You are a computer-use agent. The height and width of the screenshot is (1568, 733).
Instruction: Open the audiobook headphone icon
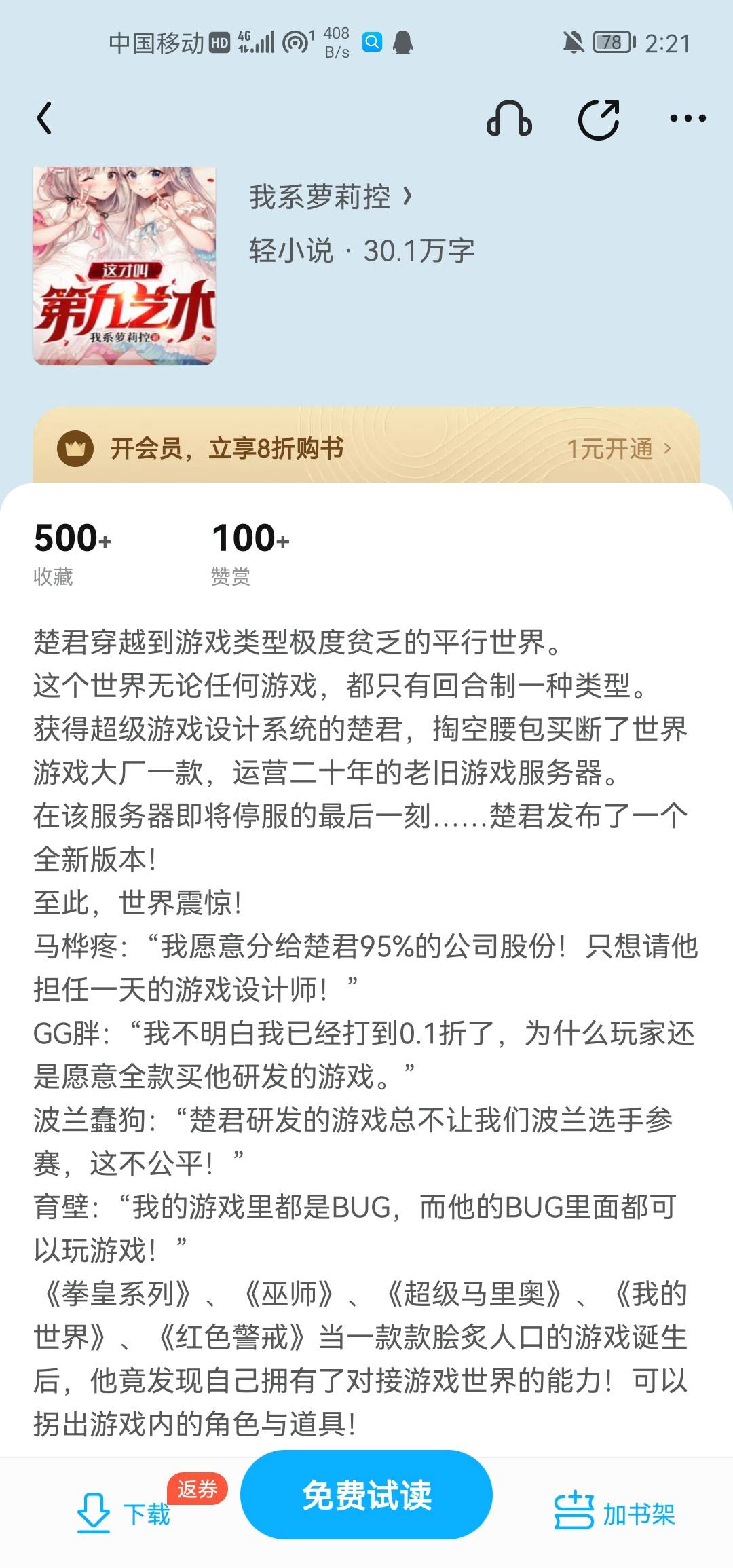click(x=509, y=119)
